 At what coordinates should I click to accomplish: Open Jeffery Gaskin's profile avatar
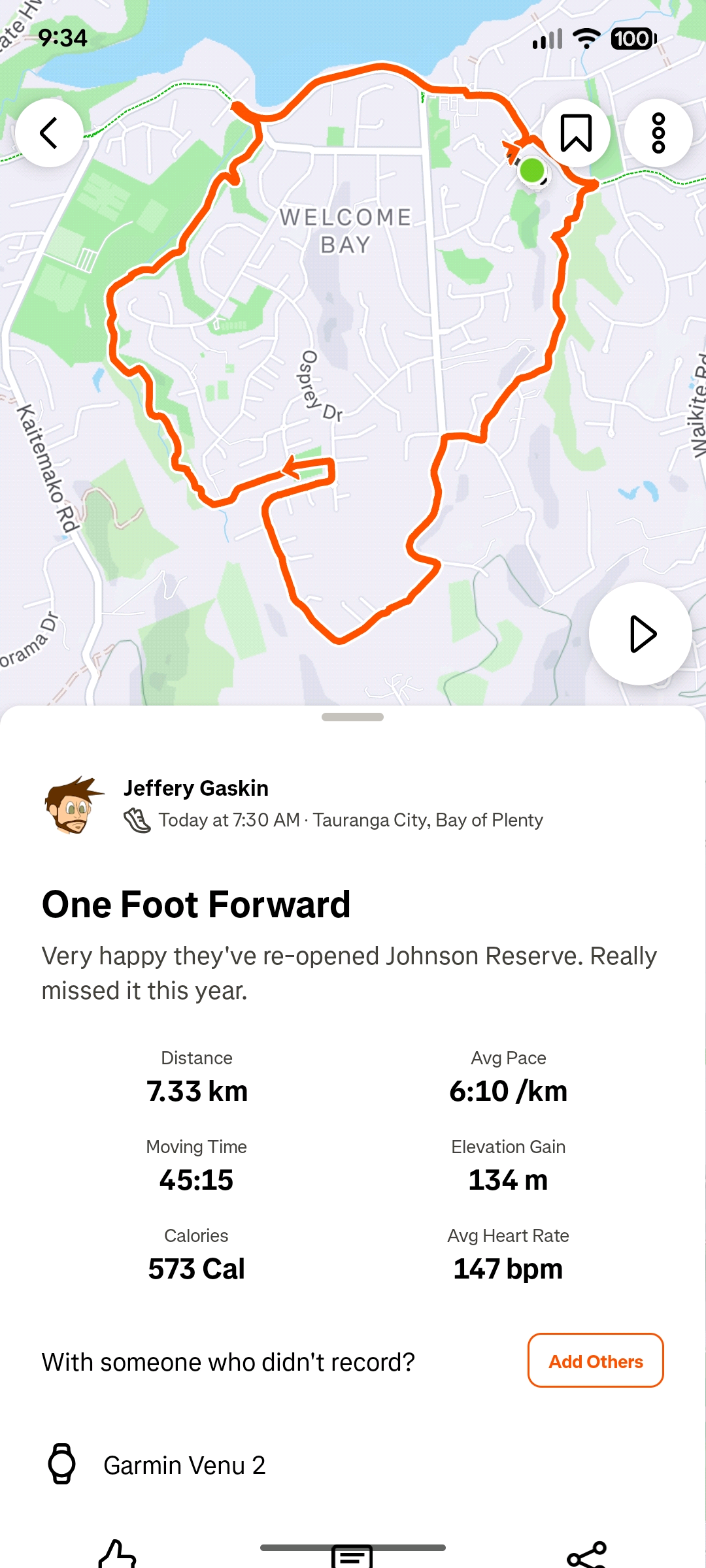(73, 805)
